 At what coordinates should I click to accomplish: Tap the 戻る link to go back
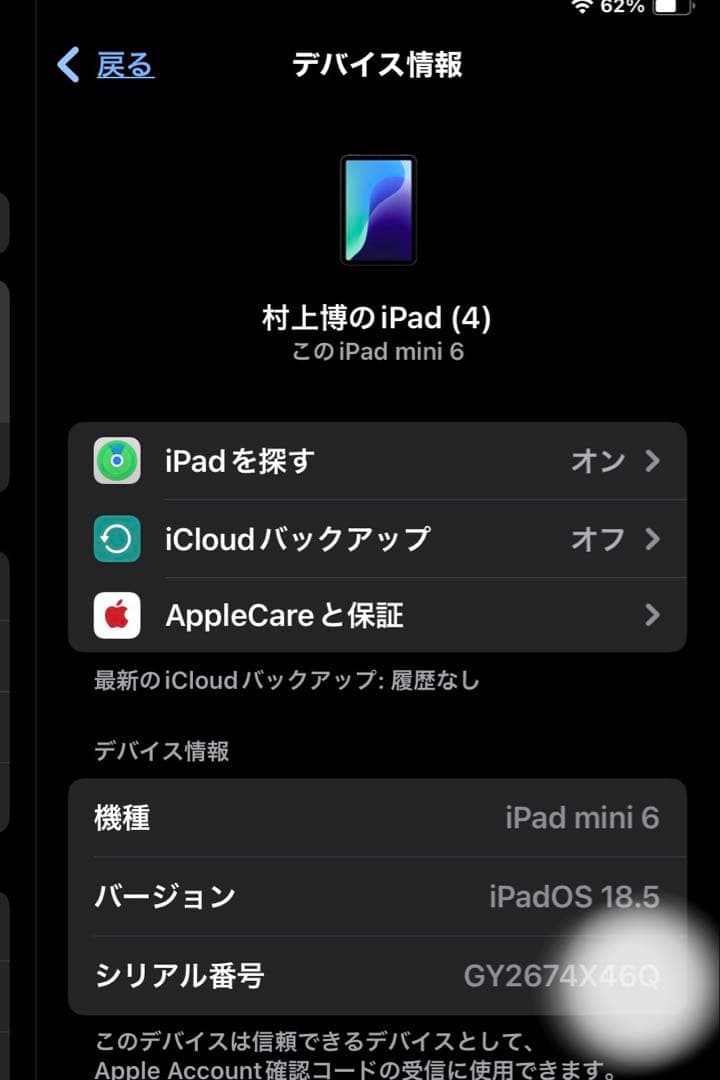[x=124, y=65]
